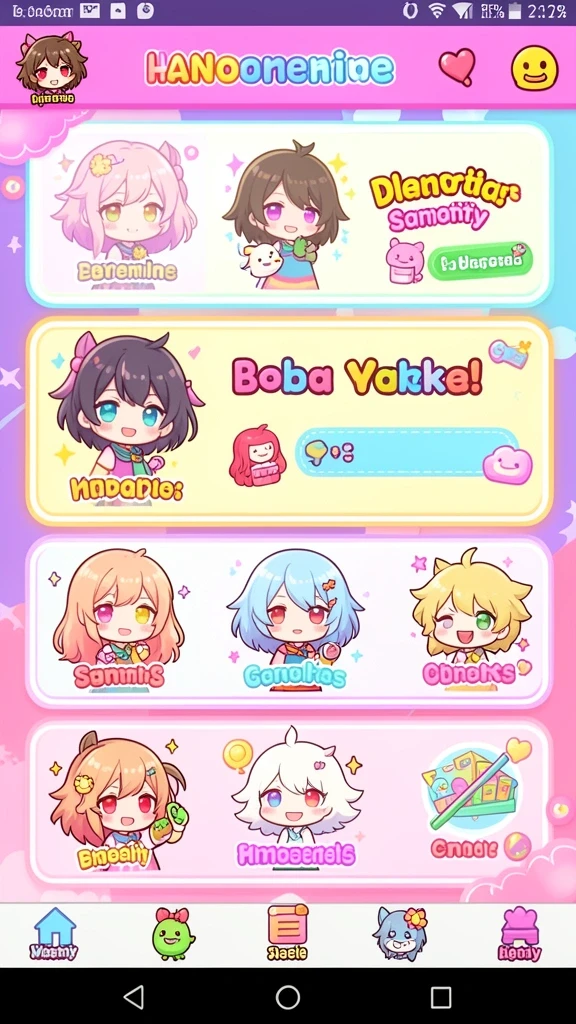This screenshot has width=576, height=1024.
Task: Tap the key icon in Boba Yakke card
Action: pos(510,353)
